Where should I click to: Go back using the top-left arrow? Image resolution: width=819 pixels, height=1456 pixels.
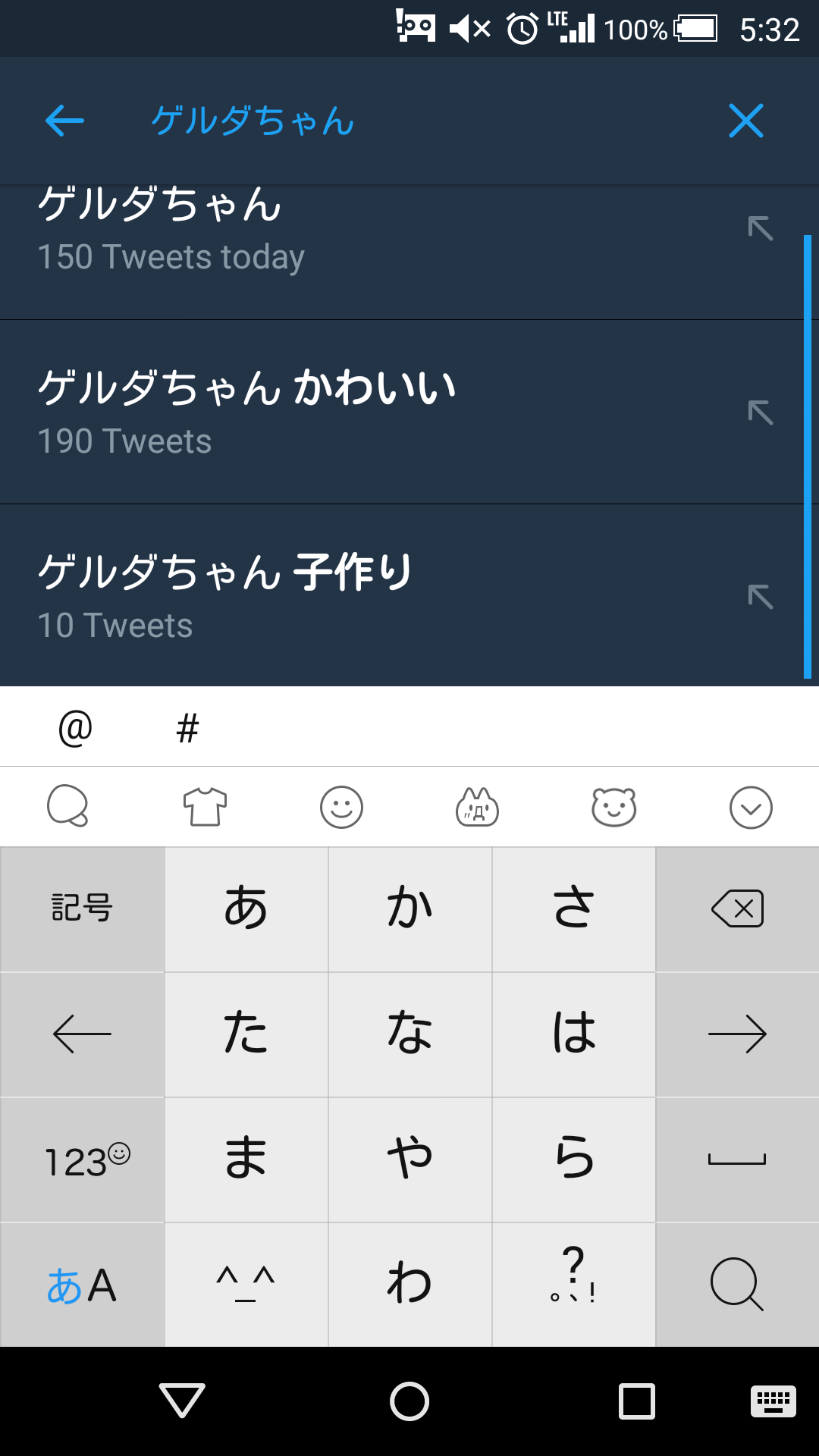[64, 121]
